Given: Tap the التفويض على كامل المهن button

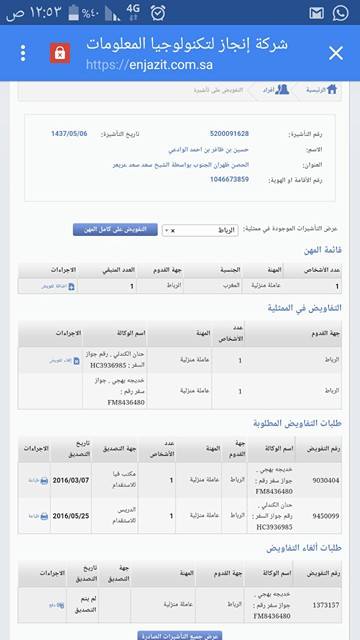Looking at the screenshot, I should (115, 229).
